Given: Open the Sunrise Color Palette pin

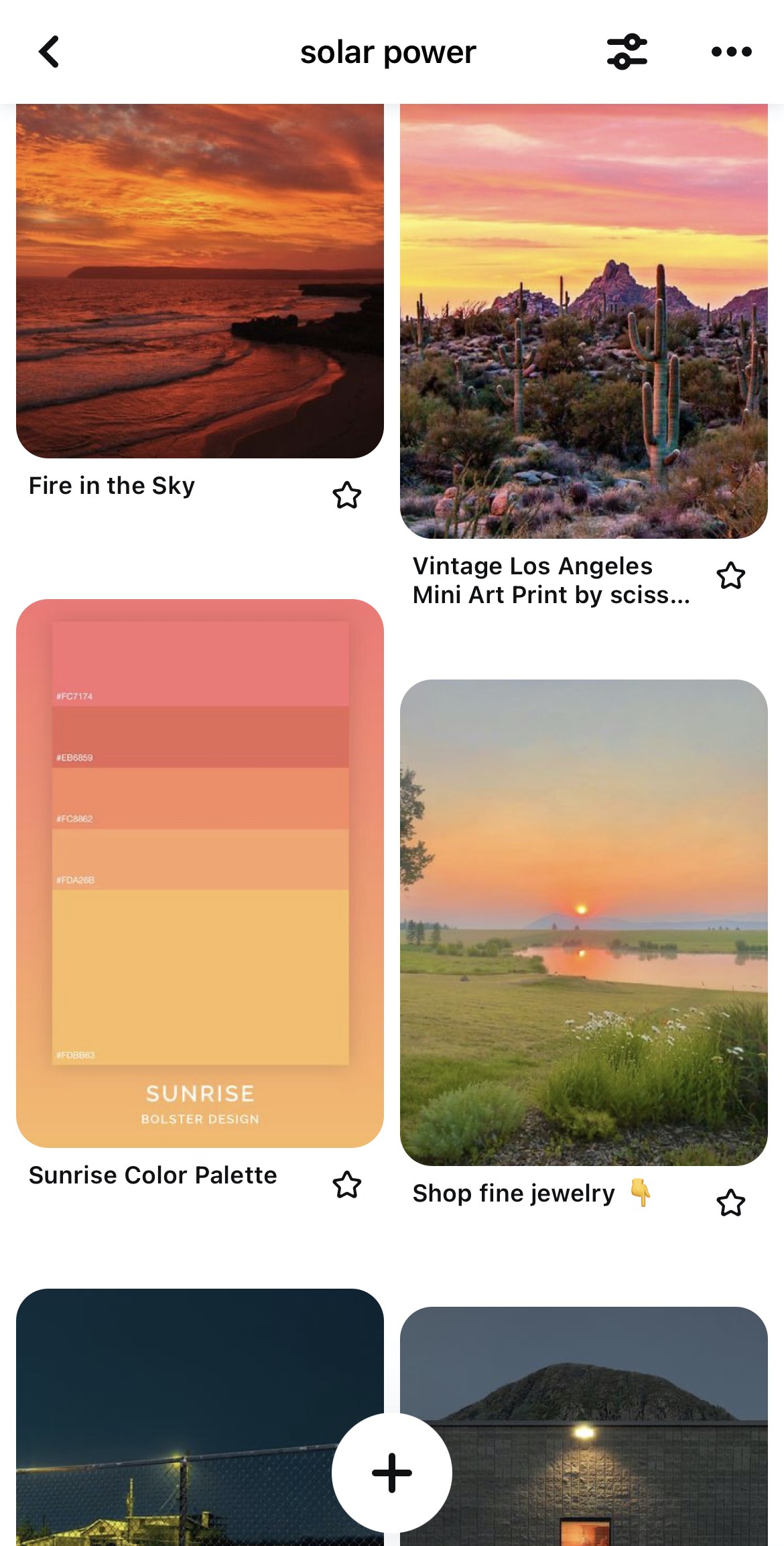Looking at the screenshot, I should [x=200, y=871].
